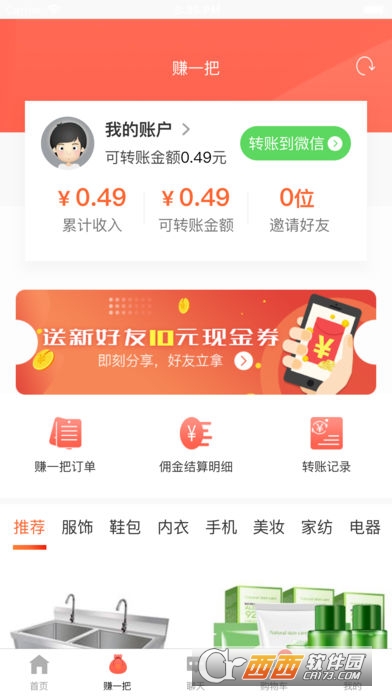This screenshot has height=696, width=392.
Task: Open 赚一把订单
Action: tap(65, 445)
